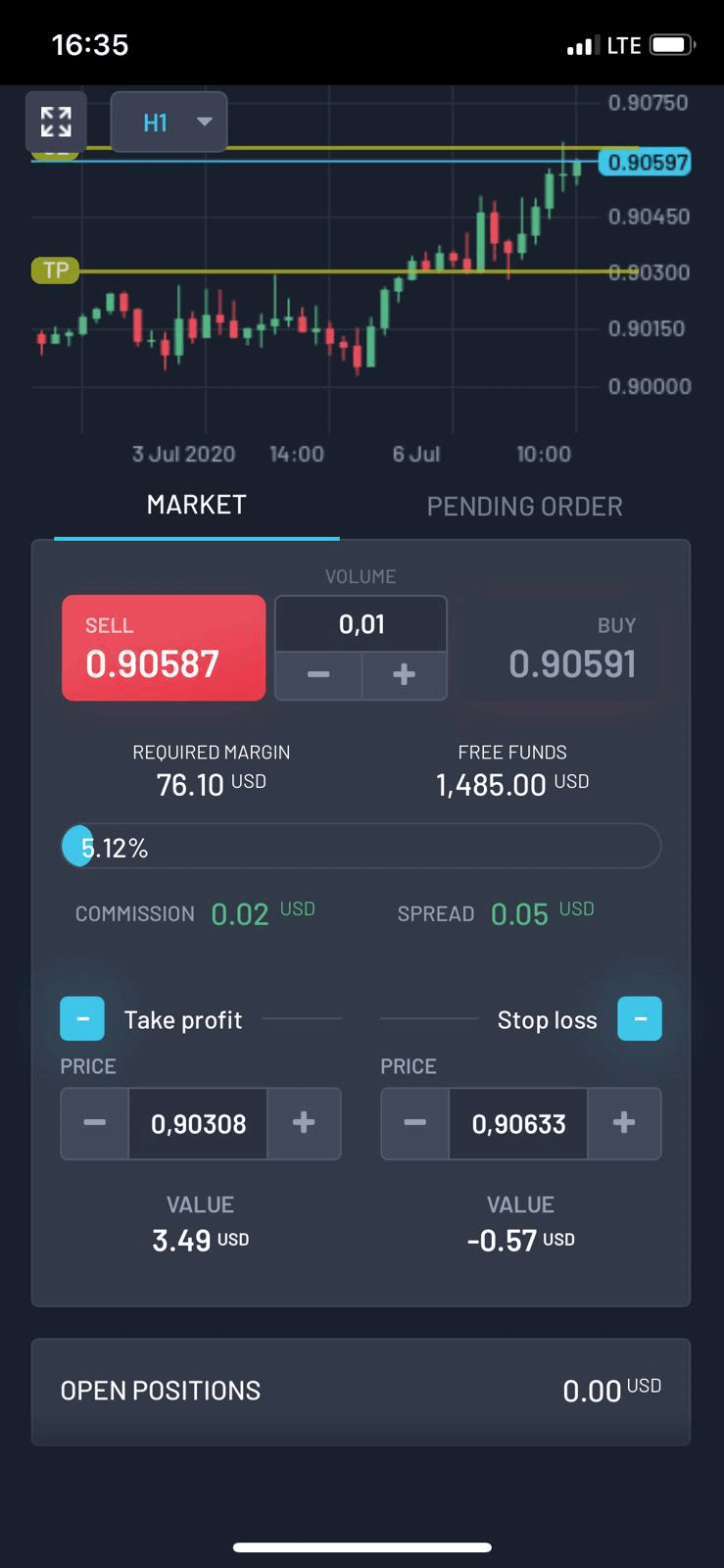Remove the Take profit setting
This screenshot has height=1568, width=724.
coord(82,1018)
